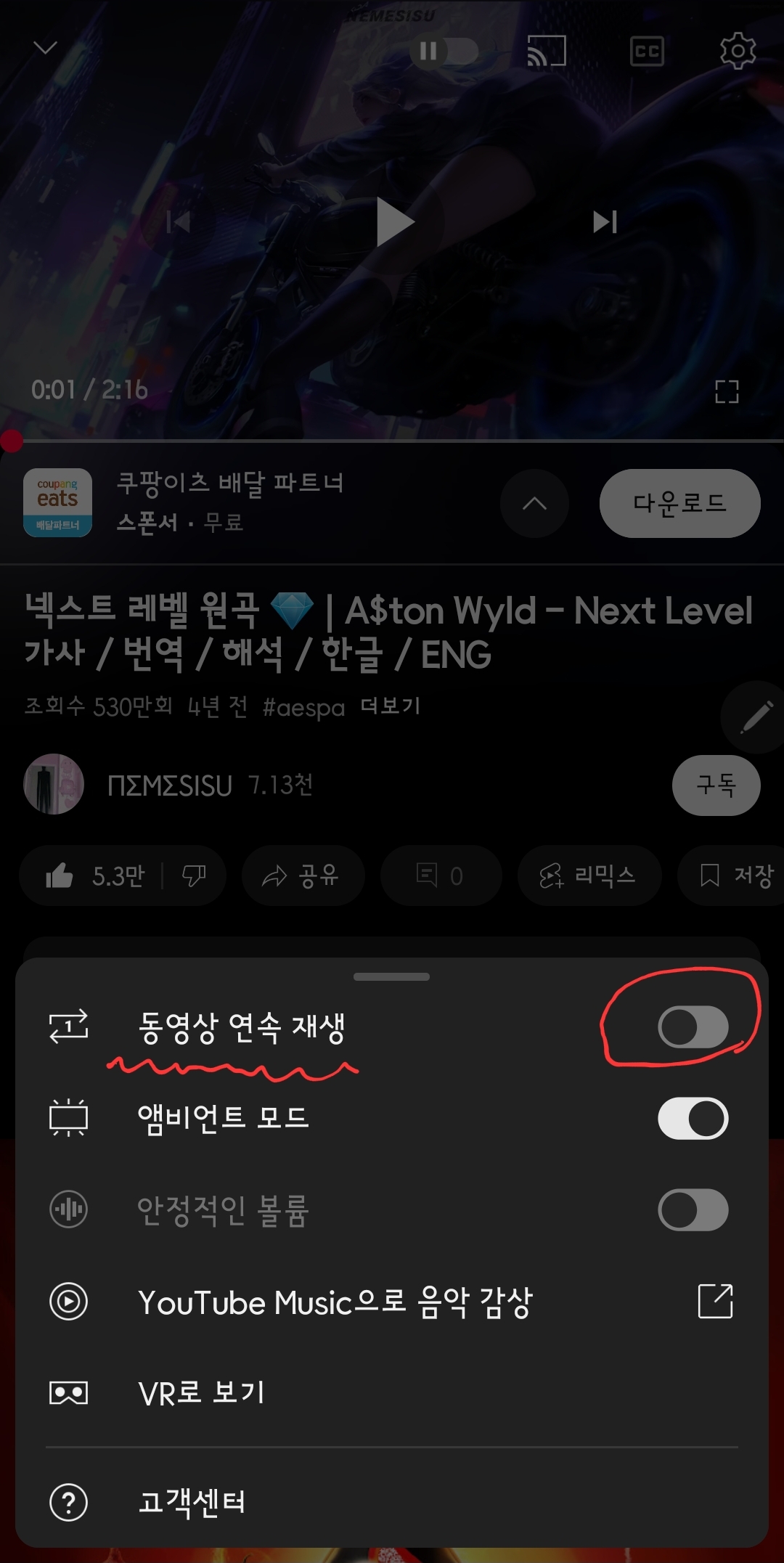Subscribe by clicking 구독
Image resolution: width=784 pixels, height=1563 pixels.
click(x=716, y=785)
